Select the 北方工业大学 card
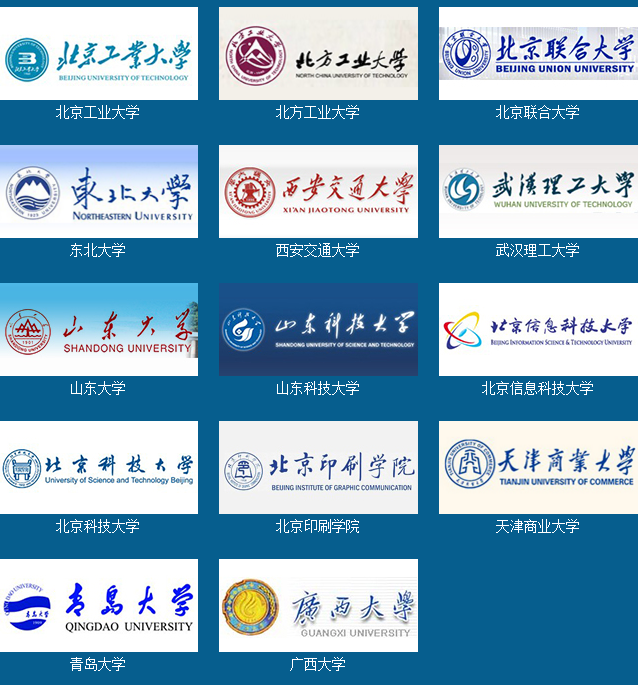 click(318, 54)
